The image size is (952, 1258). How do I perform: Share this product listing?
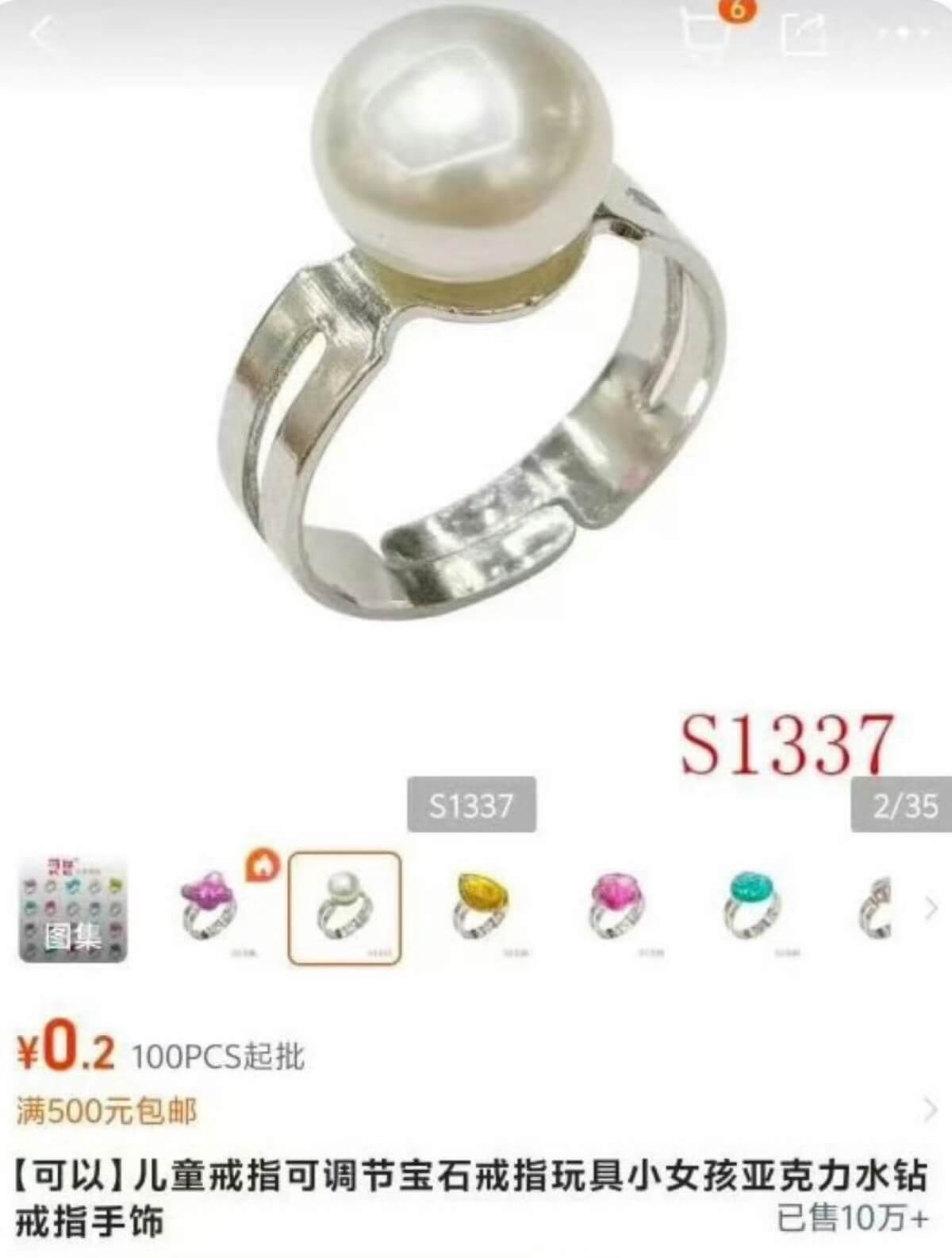[804, 33]
